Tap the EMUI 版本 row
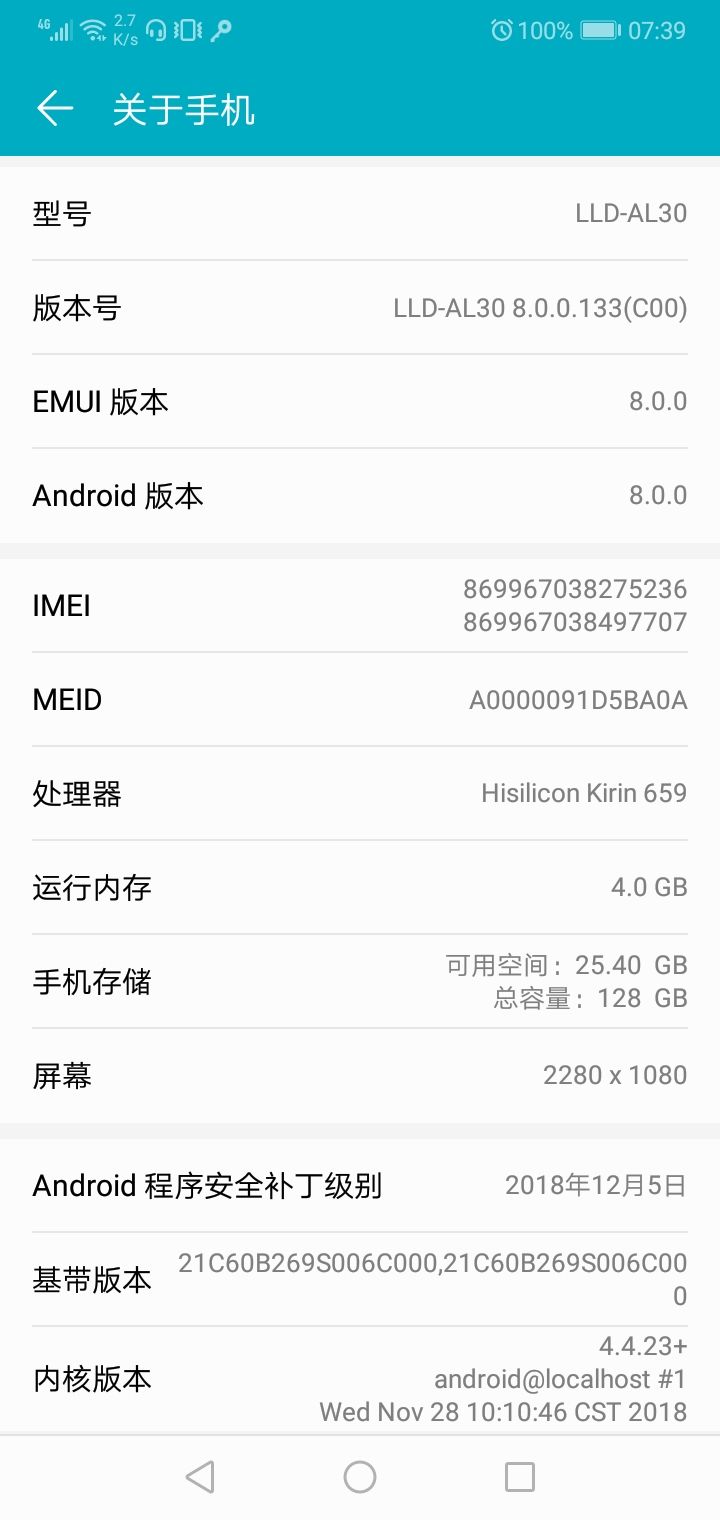Viewport: 720px width, 1520px height. 360,401
